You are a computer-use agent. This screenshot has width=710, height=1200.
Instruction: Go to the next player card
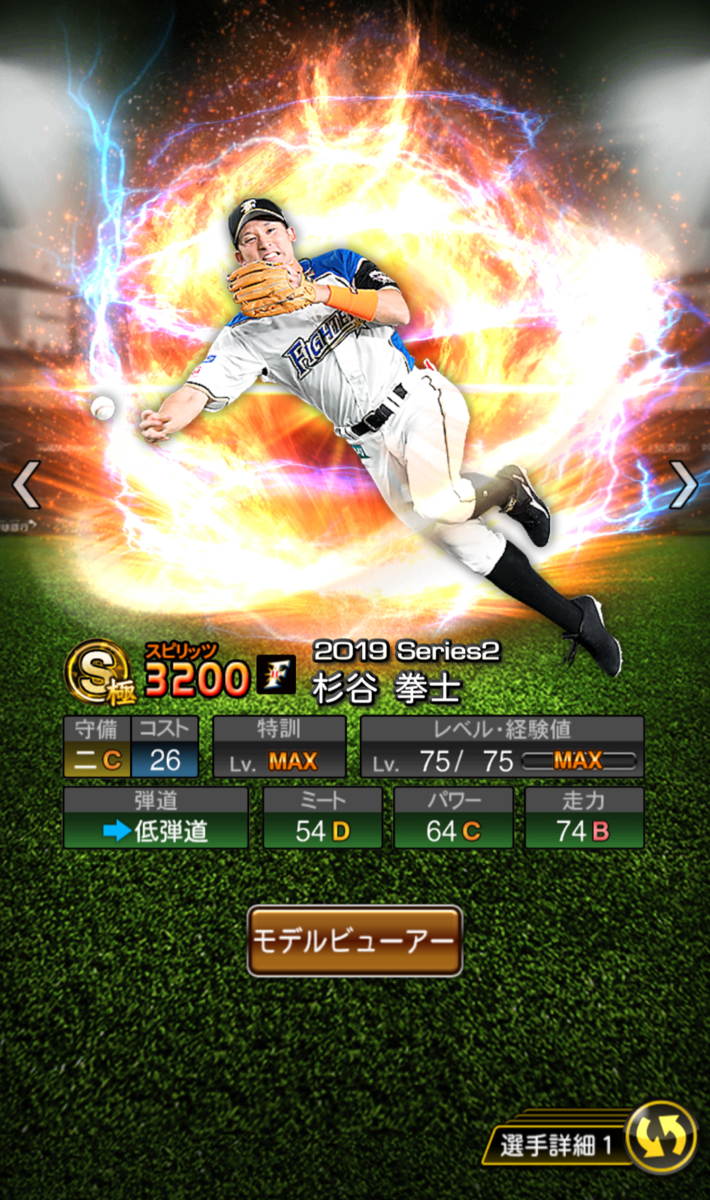coord(683,485)
